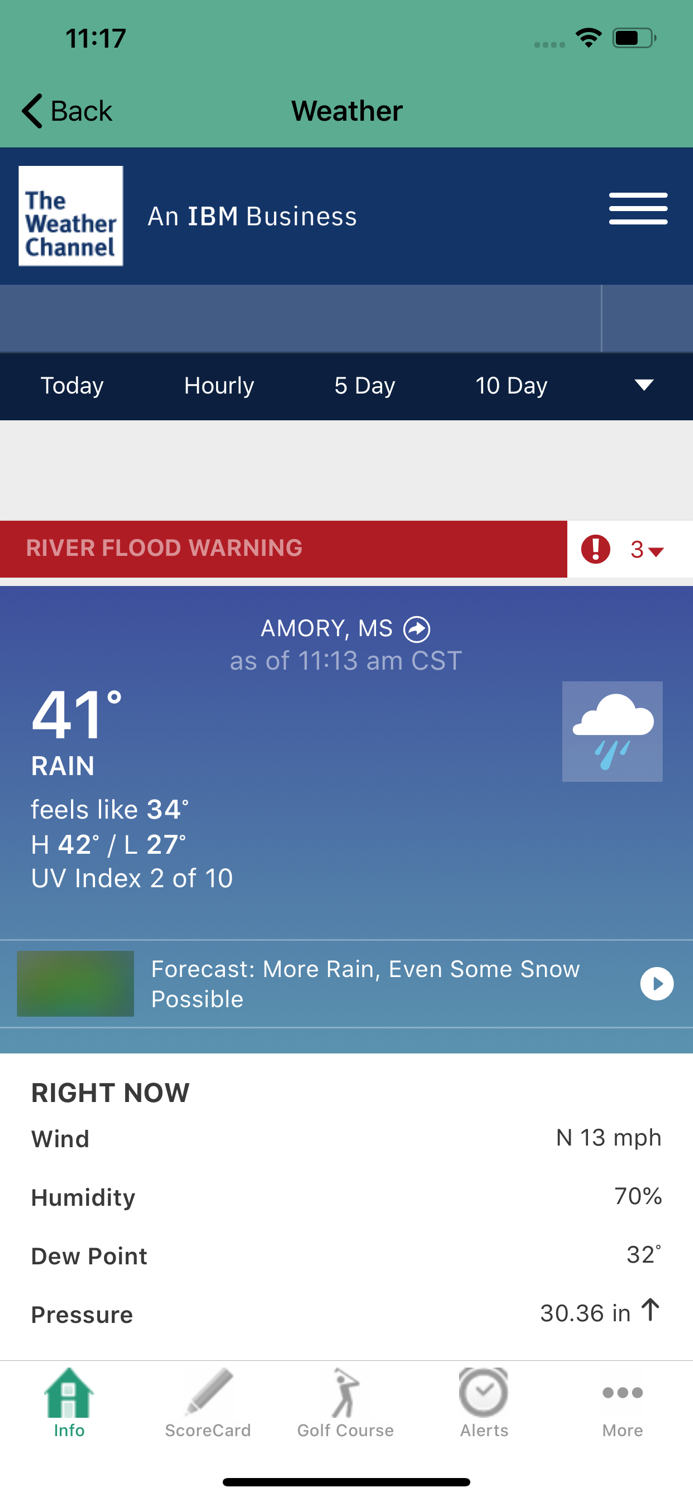Switch to the ScoreCard tab
Image resolution: width=693 pixels, height=1500 pixels.
pyautogui.click(x=208, y=1403)
